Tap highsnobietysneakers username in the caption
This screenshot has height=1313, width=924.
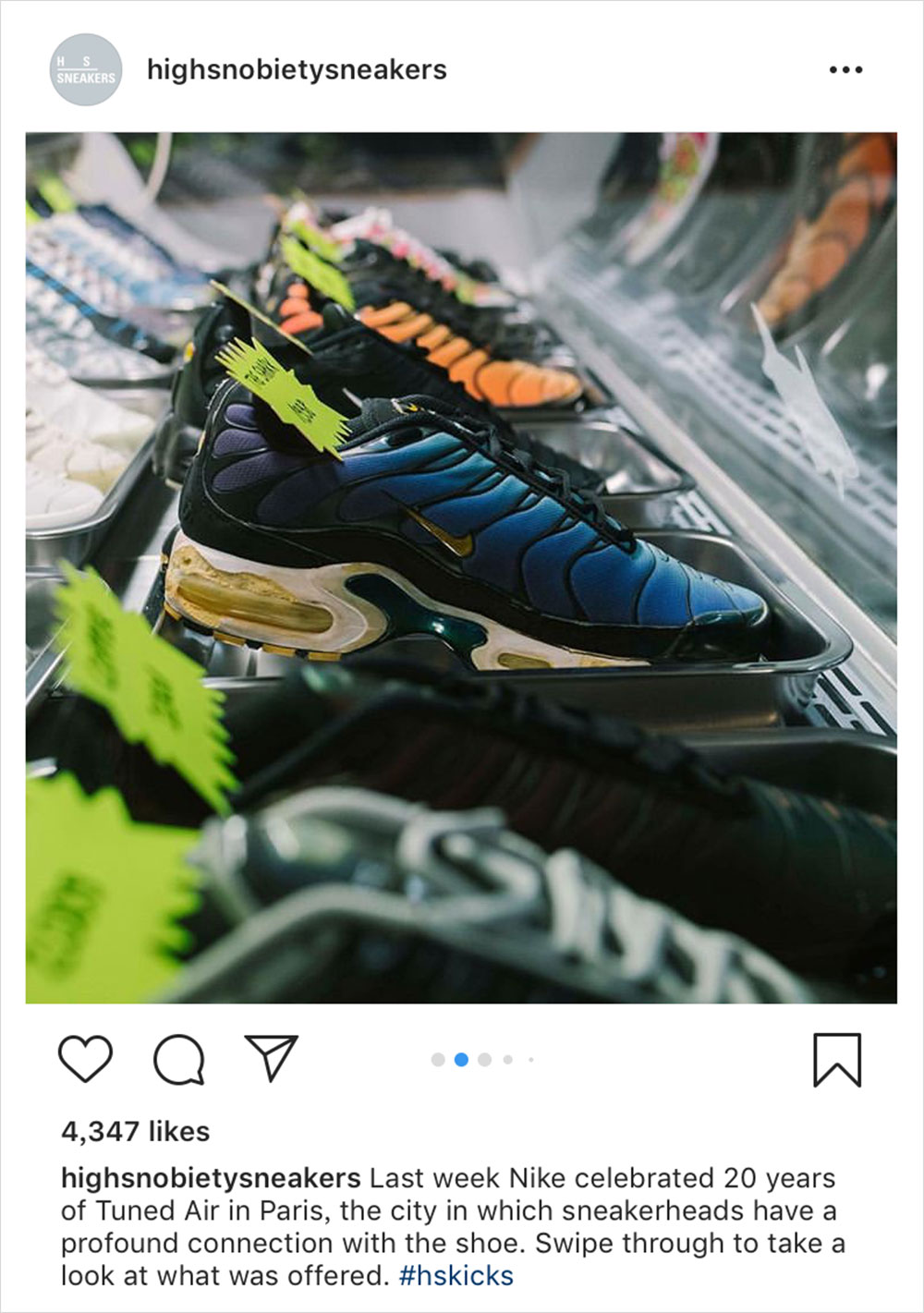click(x=211, y=1179)
